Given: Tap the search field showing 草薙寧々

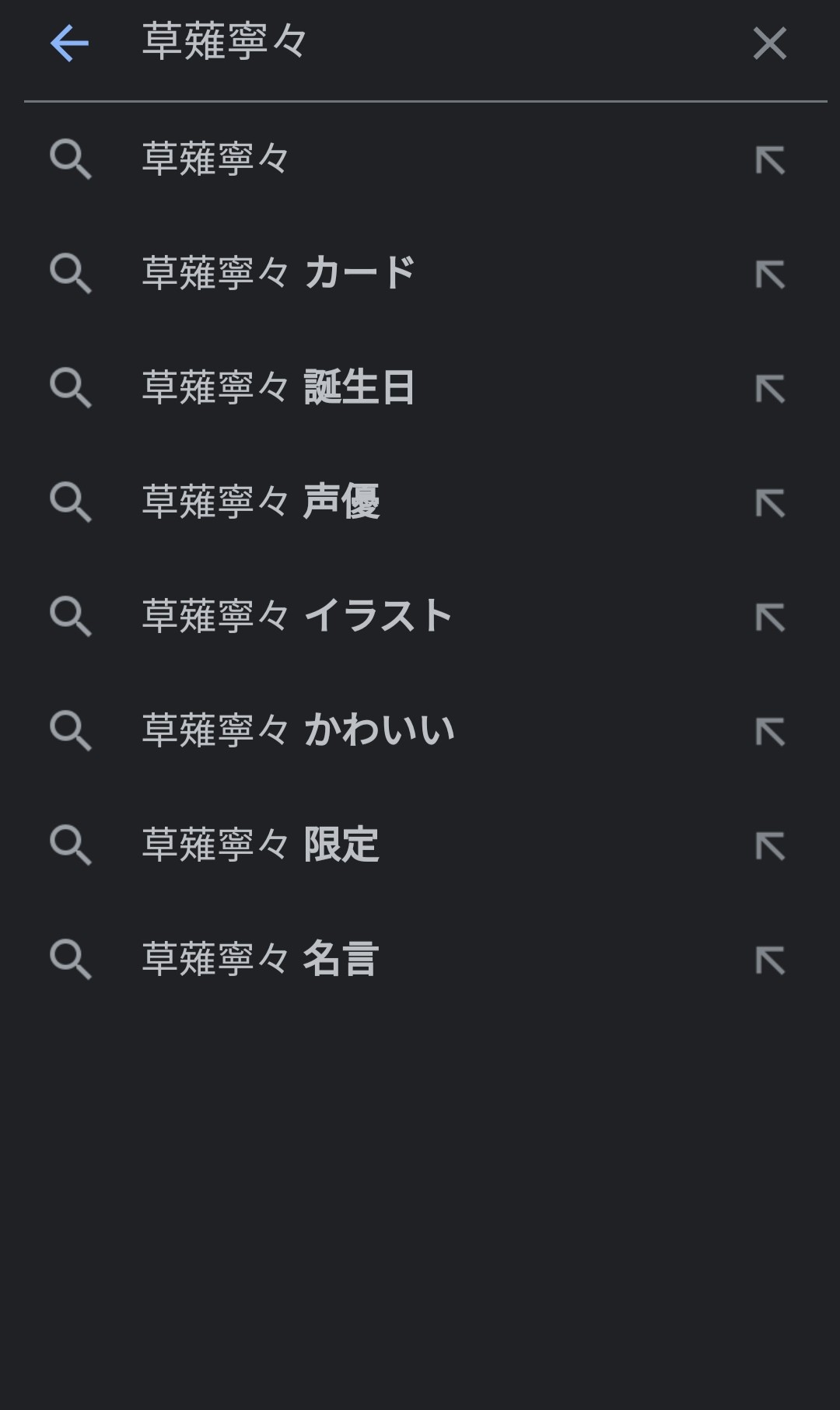Looking at the screenshot, I should coord(436,43).
